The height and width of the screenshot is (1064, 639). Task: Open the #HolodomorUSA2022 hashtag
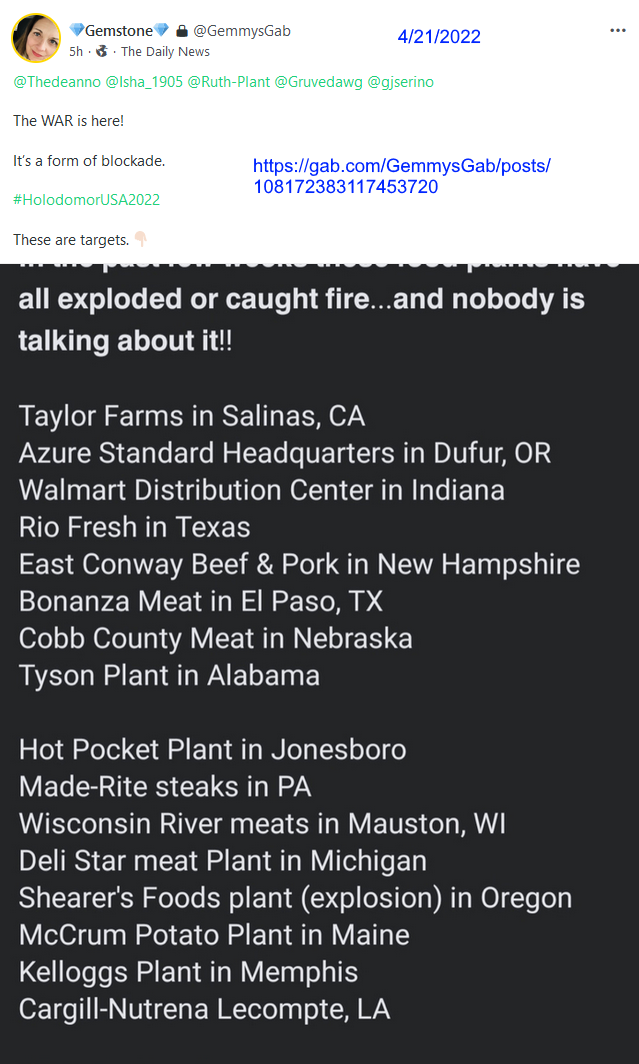[86, 200]
